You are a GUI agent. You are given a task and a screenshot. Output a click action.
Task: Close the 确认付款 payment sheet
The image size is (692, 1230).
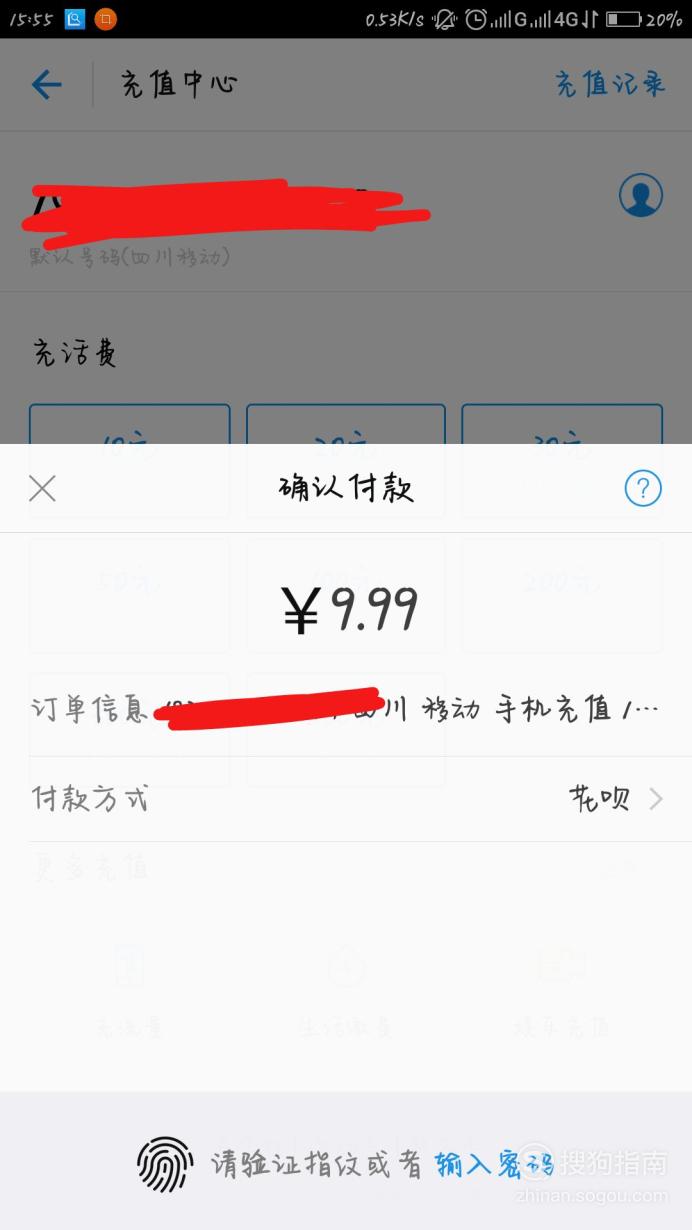click(42, 488)
